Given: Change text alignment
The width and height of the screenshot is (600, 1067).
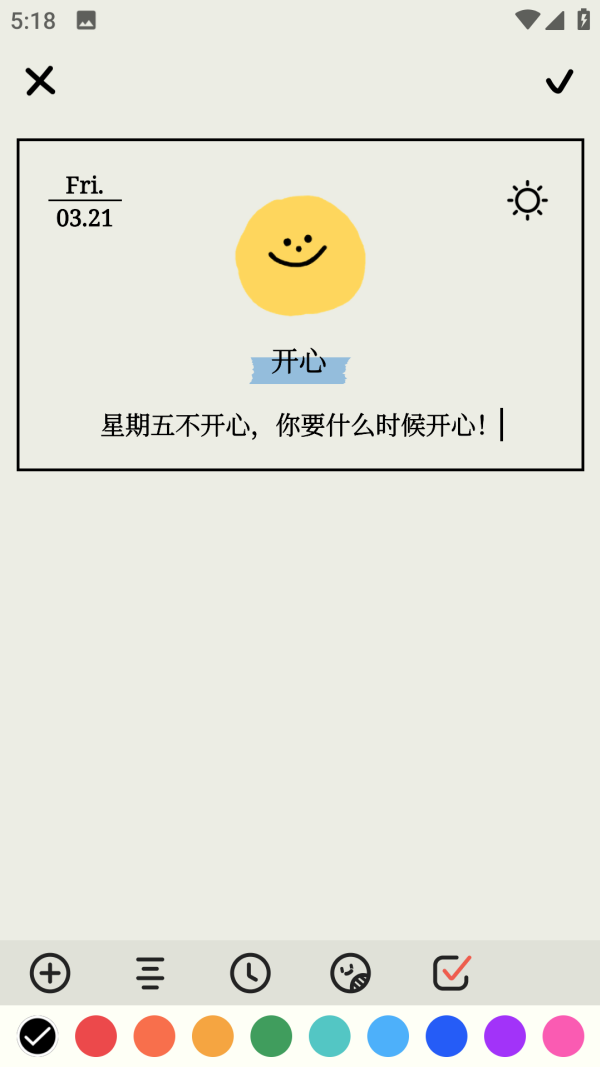Looking at the screenshot, I should pyautogui.click(x=150, y=972).
